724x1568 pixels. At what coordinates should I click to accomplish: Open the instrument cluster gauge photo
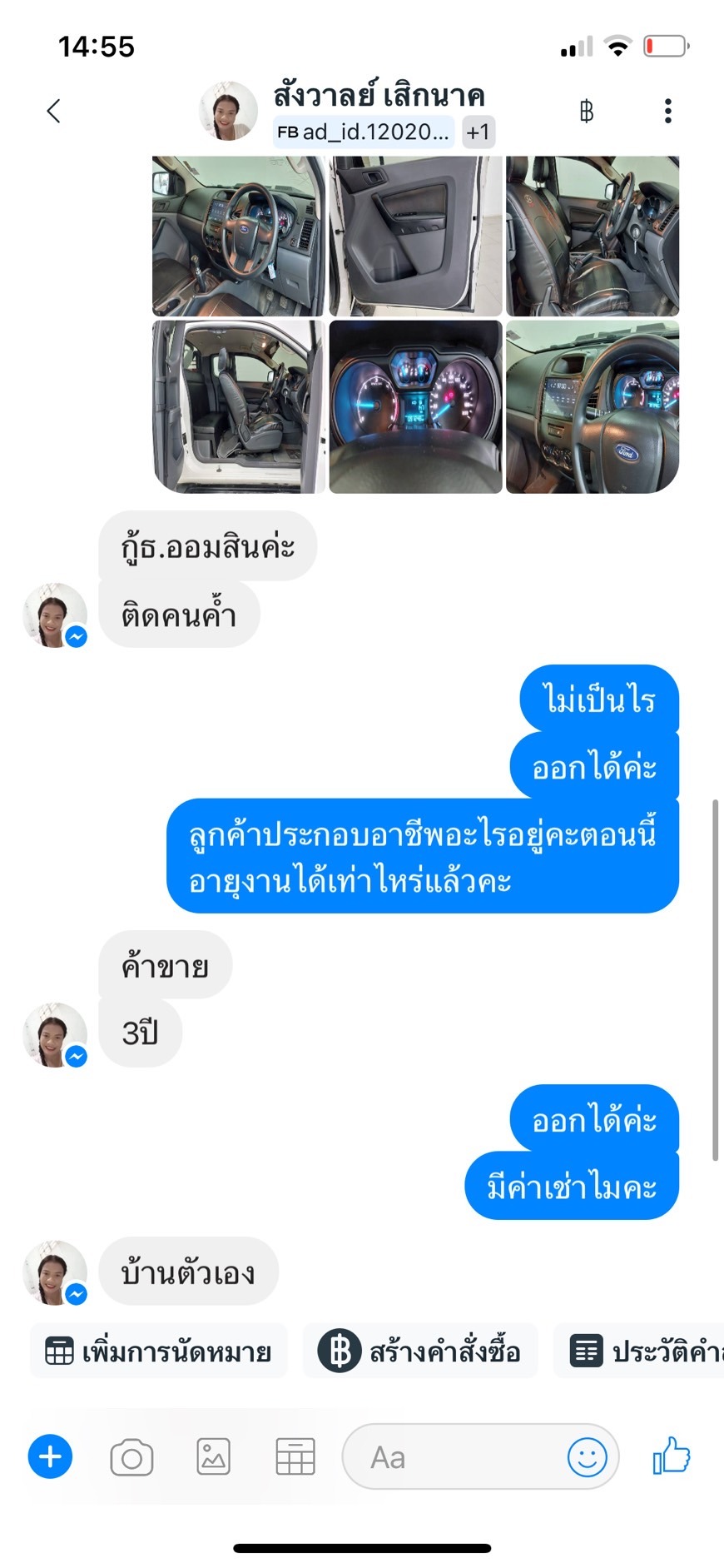click(x=415, y=407)
